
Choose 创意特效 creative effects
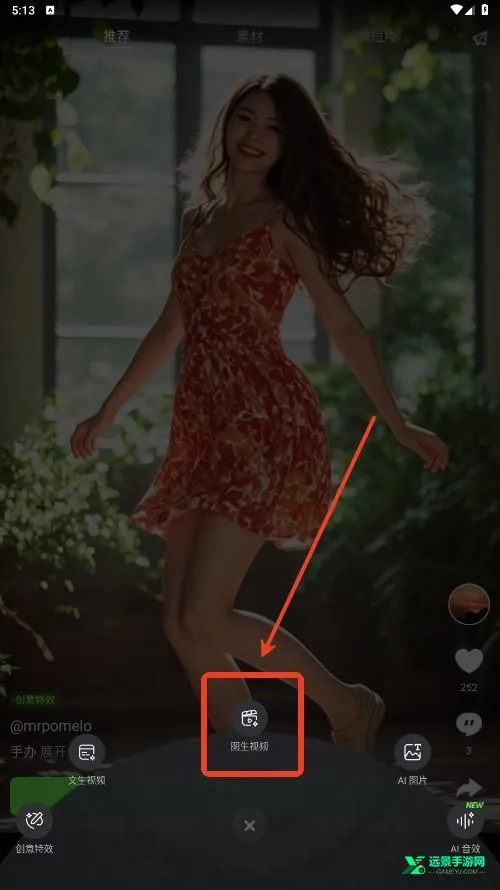(x=35, y=821)
